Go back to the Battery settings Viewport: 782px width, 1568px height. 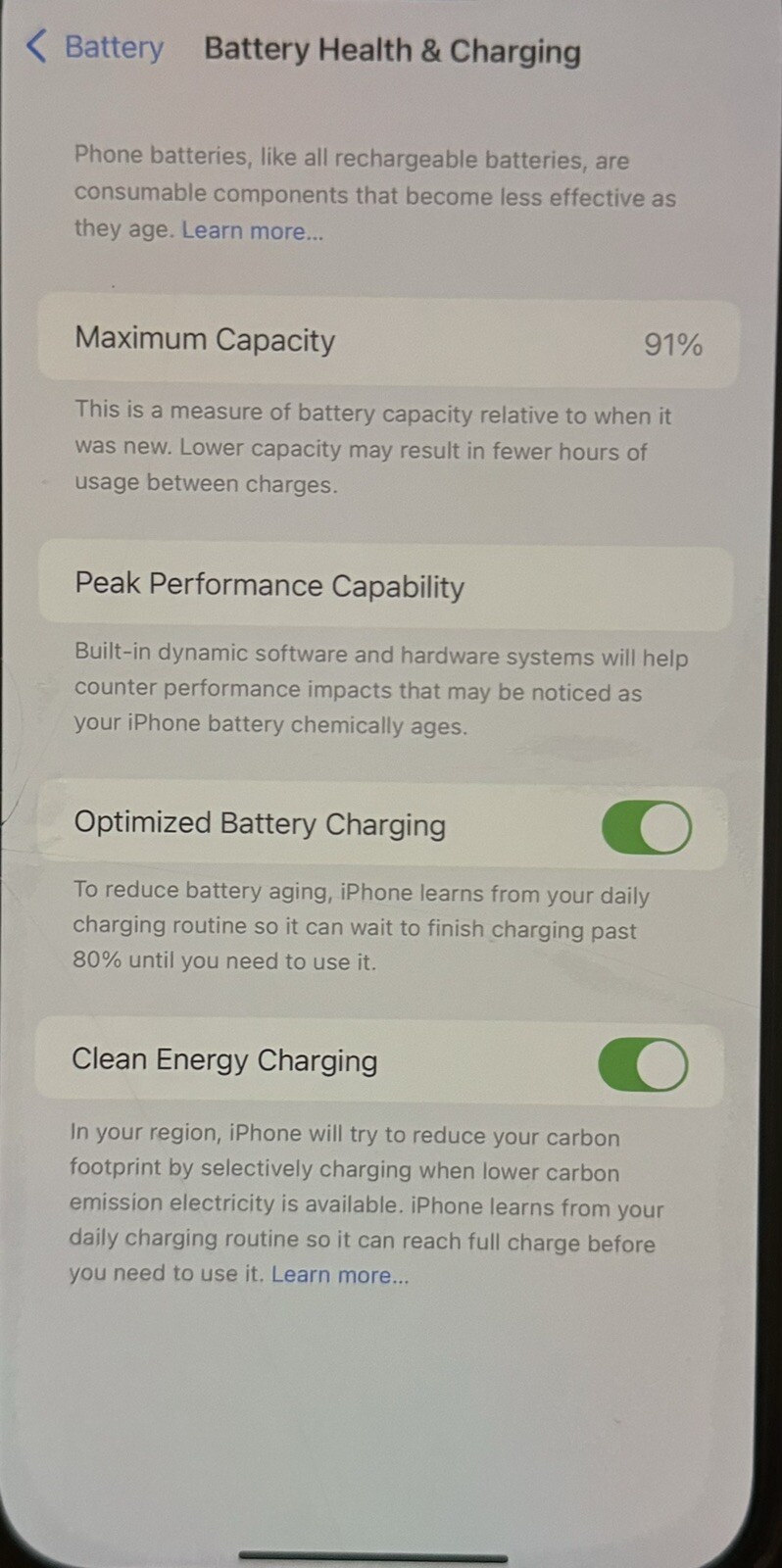coord(95,46)
